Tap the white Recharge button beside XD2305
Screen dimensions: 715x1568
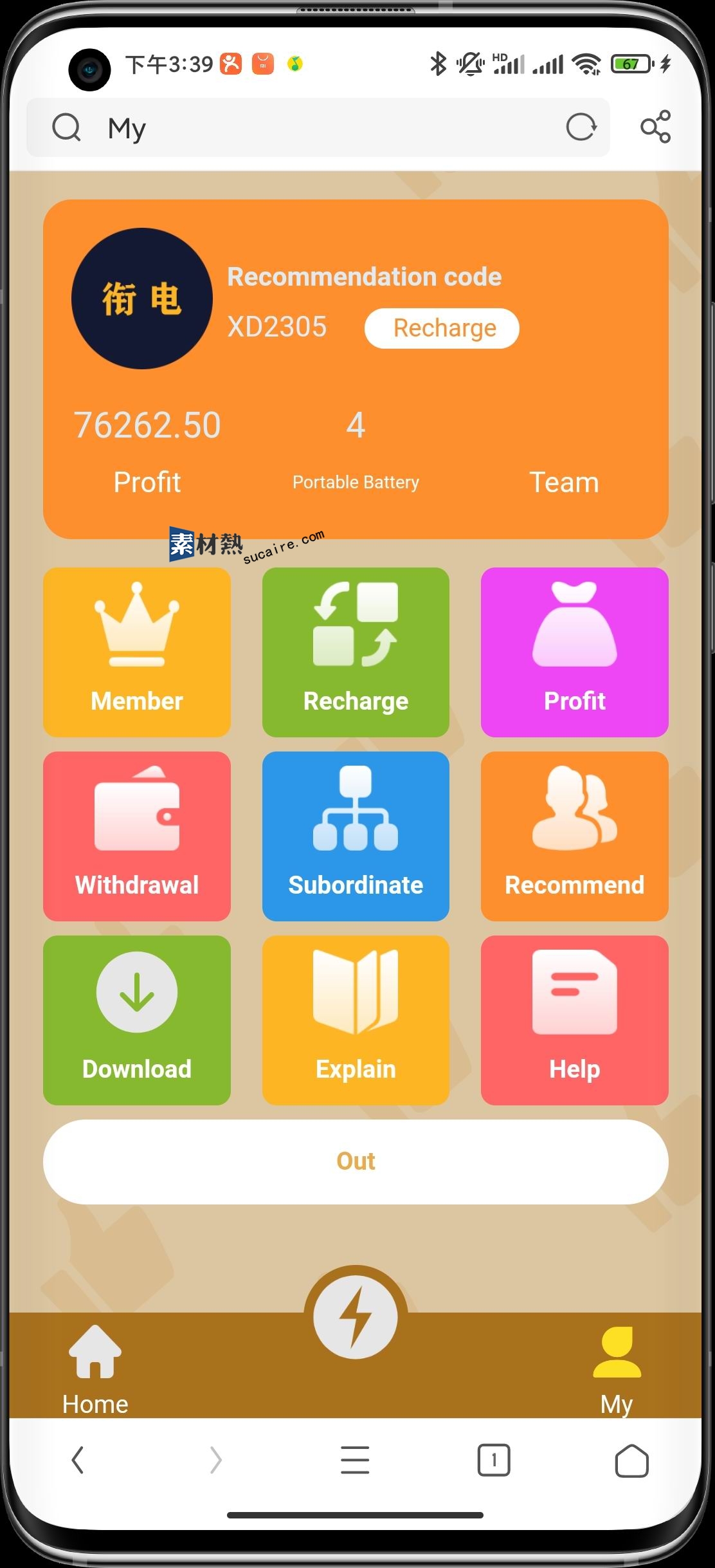point(442,328)
